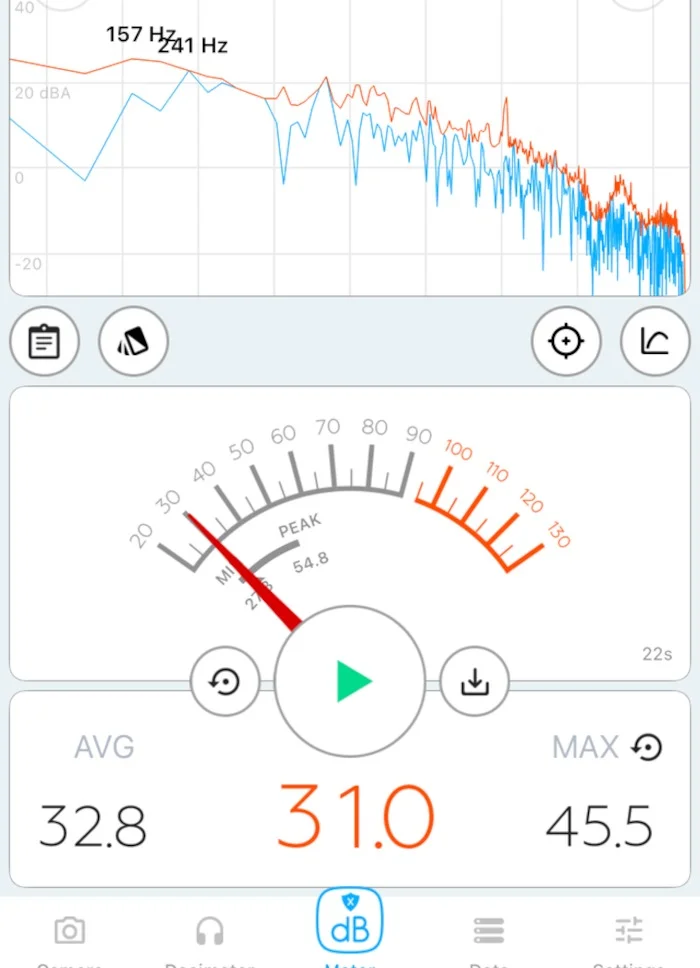Reset the MAX value
The image size is (700, 968).
[x=648, y=747]
